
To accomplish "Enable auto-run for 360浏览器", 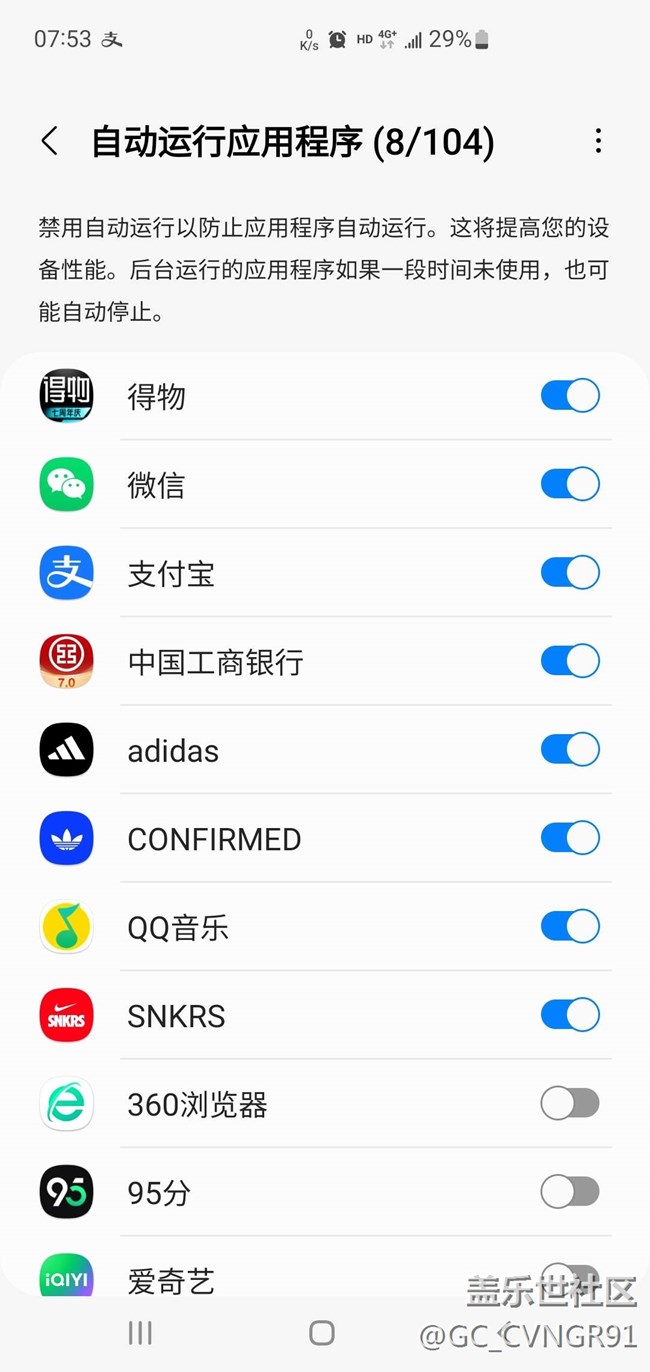I will [570, 1103].
